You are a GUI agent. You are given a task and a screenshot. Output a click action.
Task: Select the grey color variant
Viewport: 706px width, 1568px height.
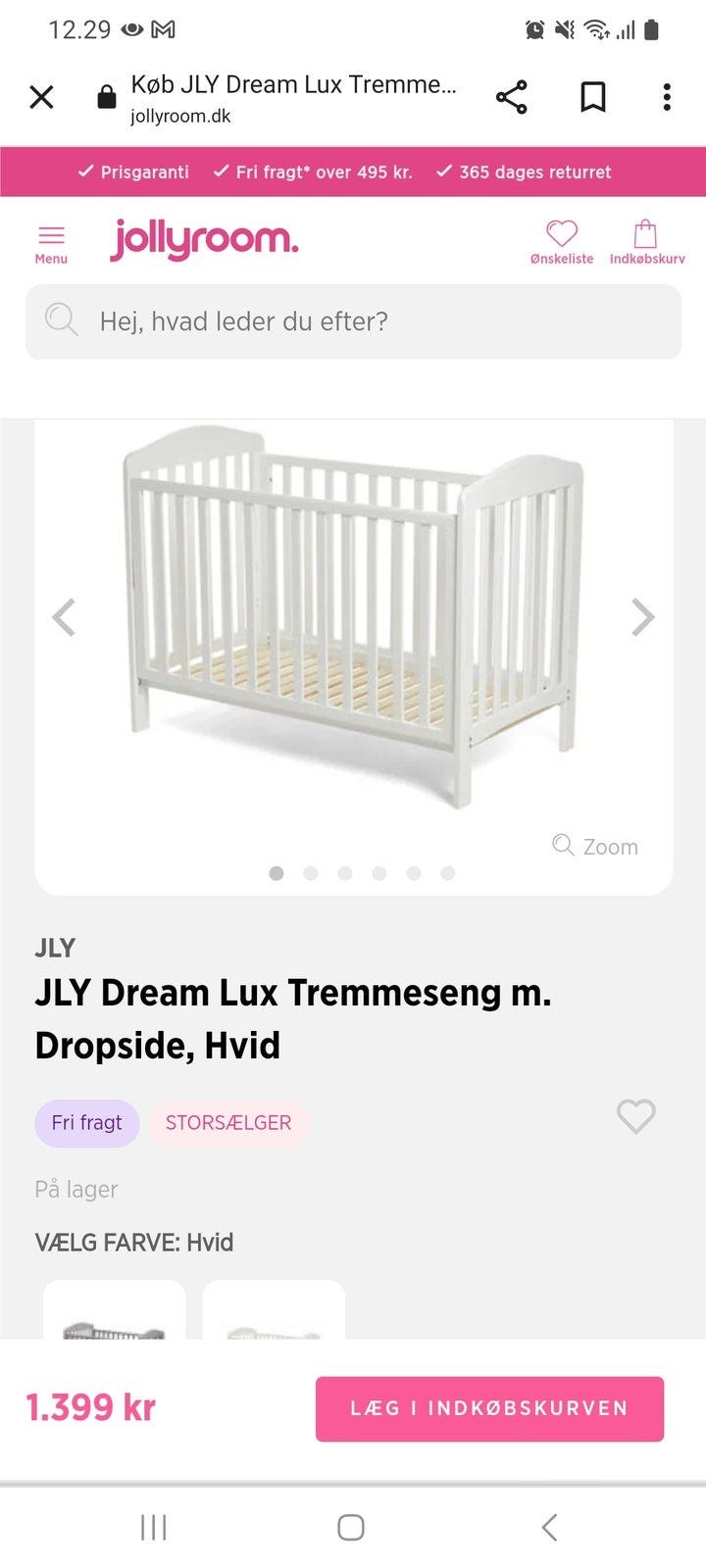click(114, 1311)
